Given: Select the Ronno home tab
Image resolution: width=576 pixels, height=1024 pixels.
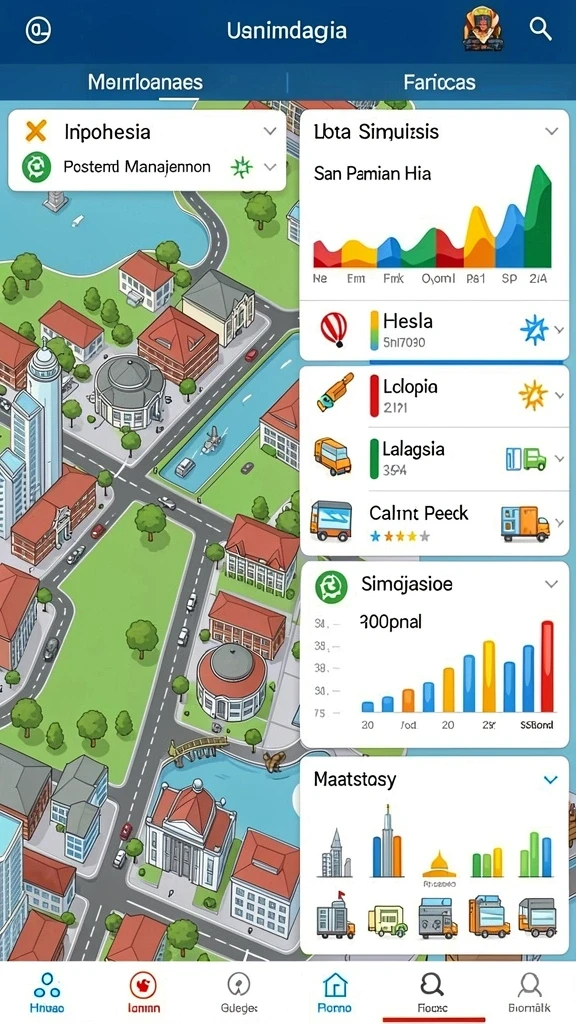Looking at the screenshot, I should (x=334, y=993).
